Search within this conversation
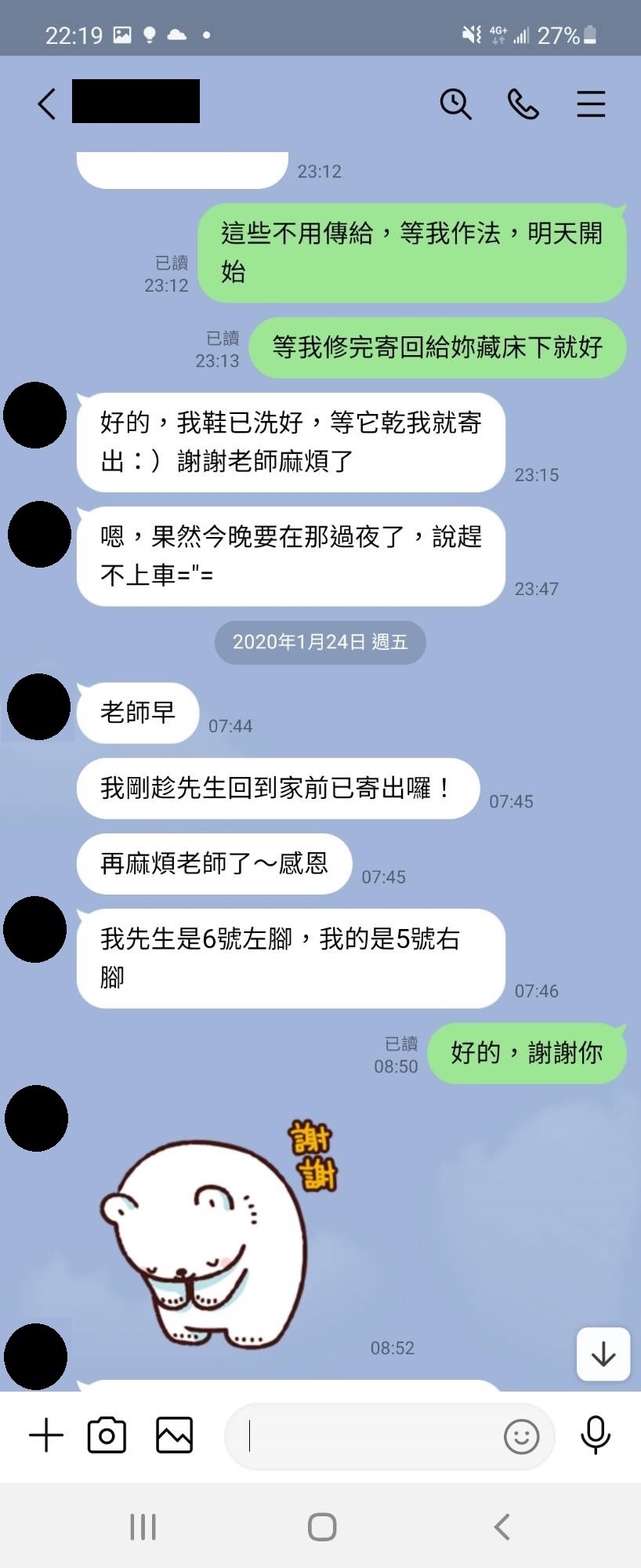Viewport: 641px width, 1568px height. [x=455, y=103]
